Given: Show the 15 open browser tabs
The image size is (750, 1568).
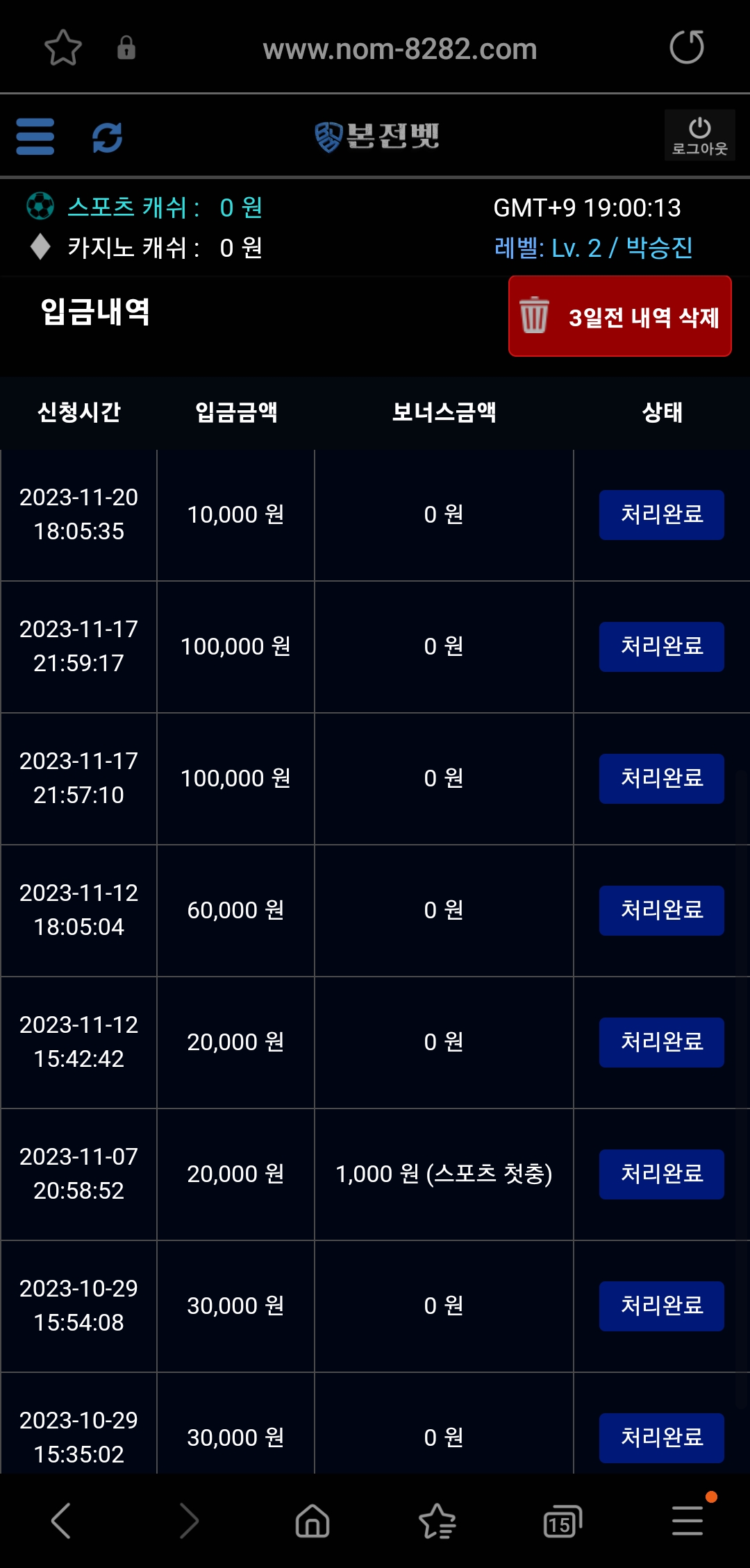Looking at the screenshot, I should coord(562,1521).
